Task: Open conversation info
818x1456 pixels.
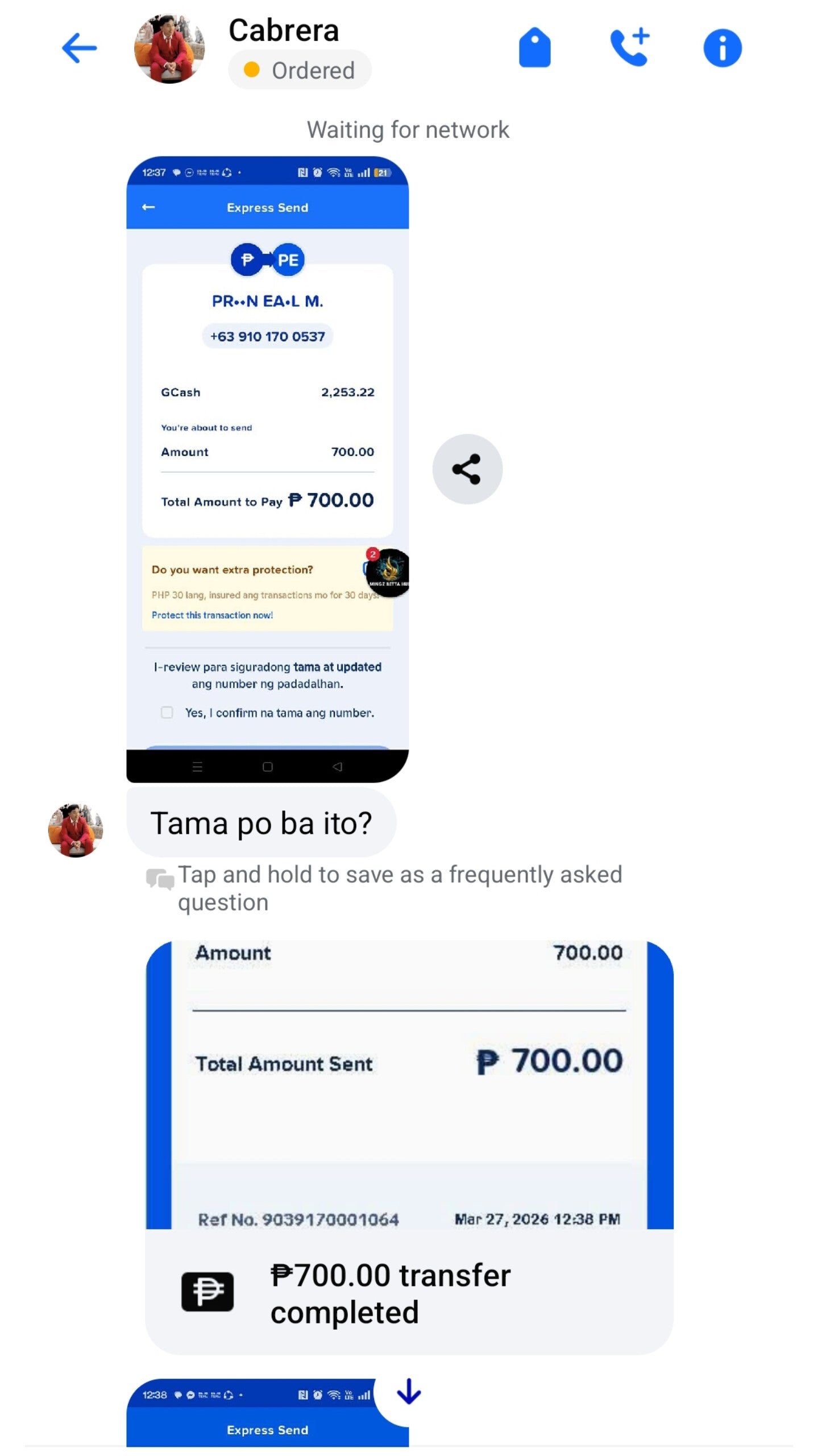Action: (x=722, y=48)
